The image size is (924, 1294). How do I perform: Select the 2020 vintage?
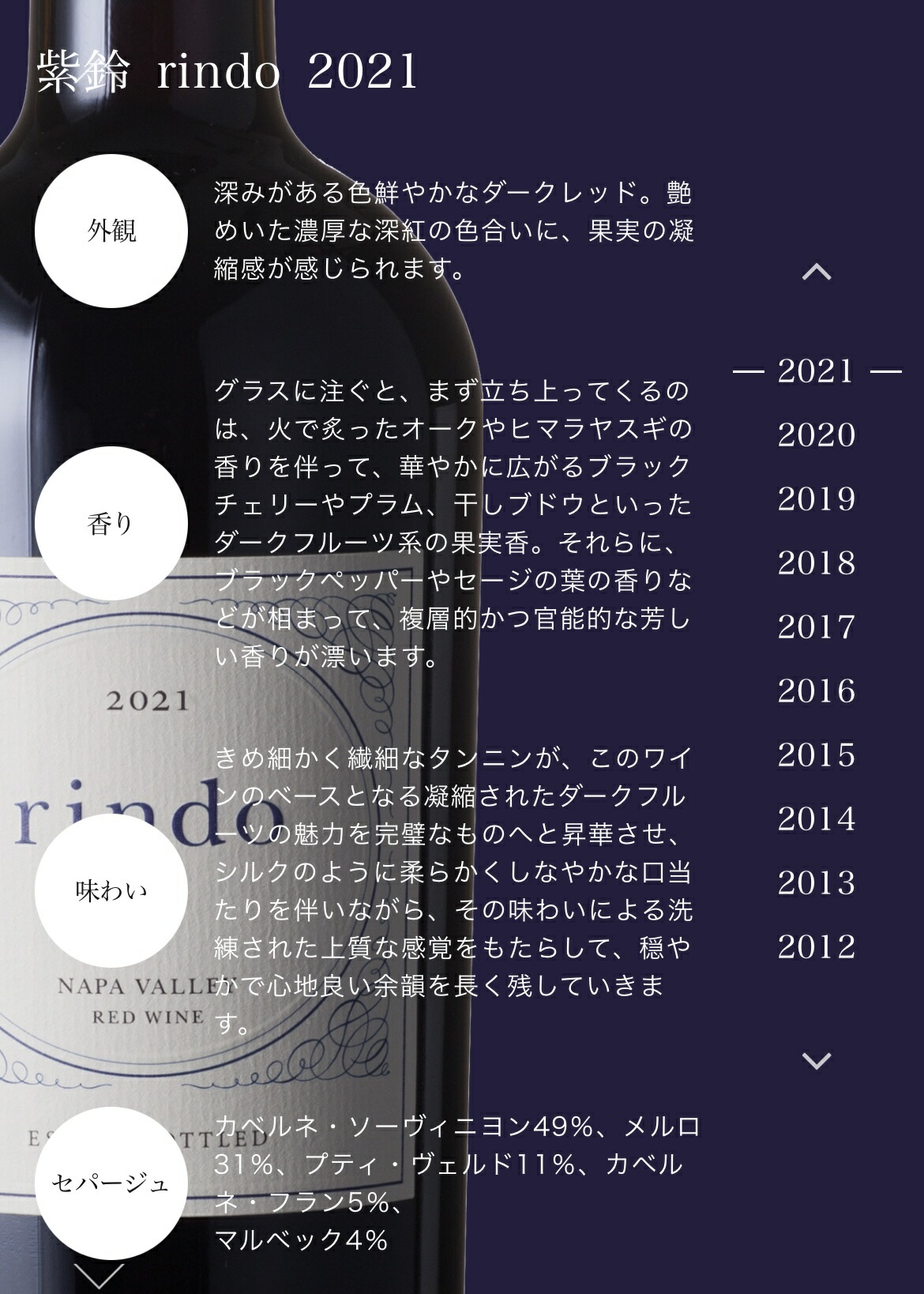(817, 434)
